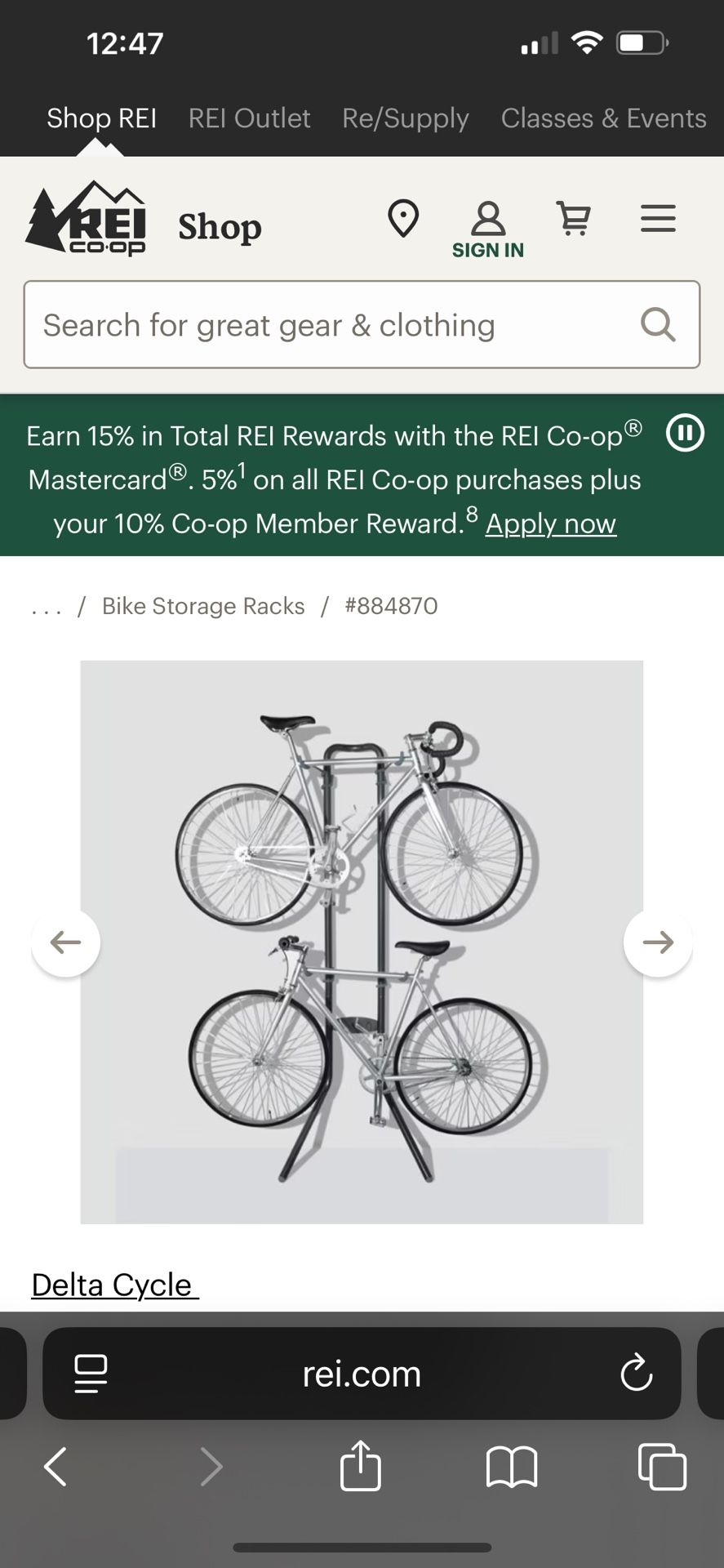Show the next product image
The height and width of the screenshot is (1568, 724).
658,942
